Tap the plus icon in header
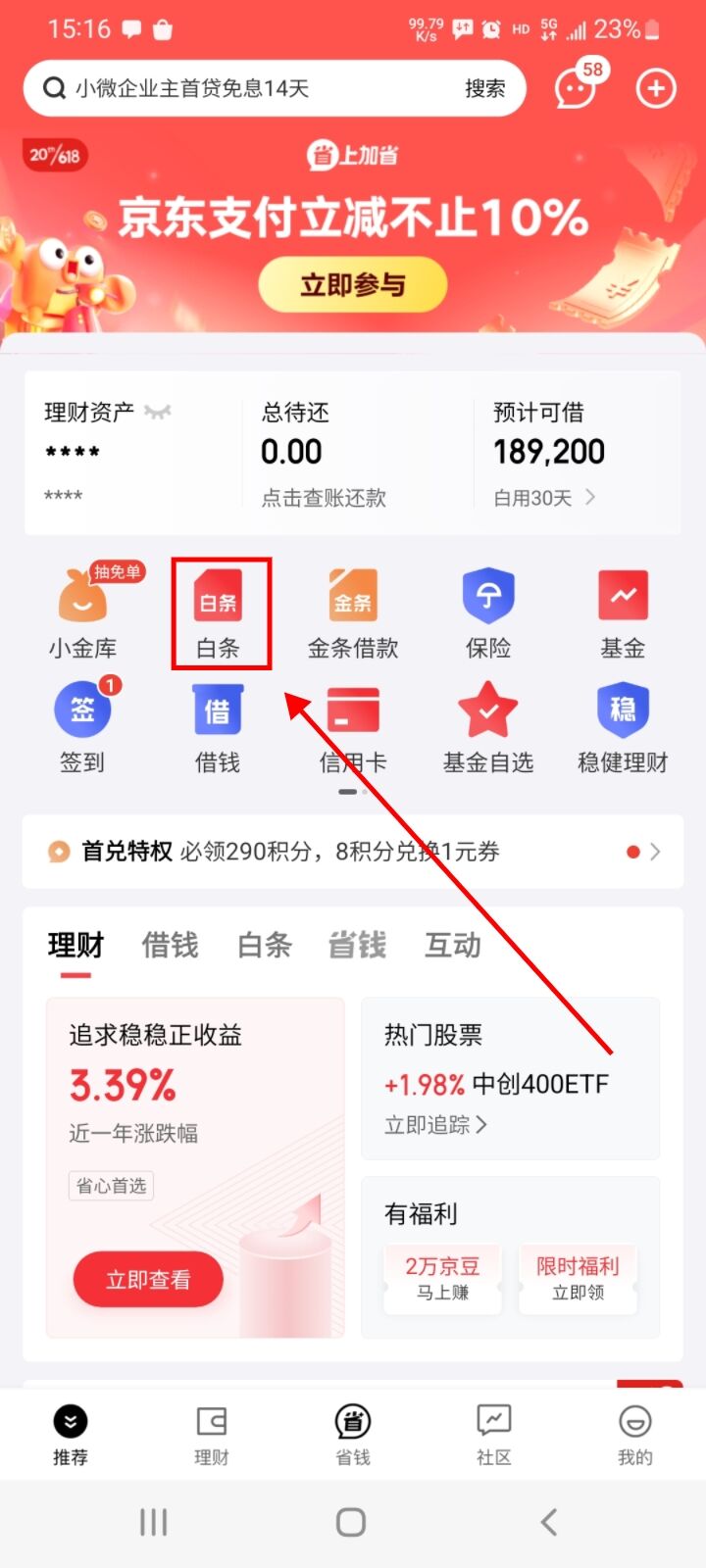The height and width of the screenshot is (1568, 706). coord(656,89)
